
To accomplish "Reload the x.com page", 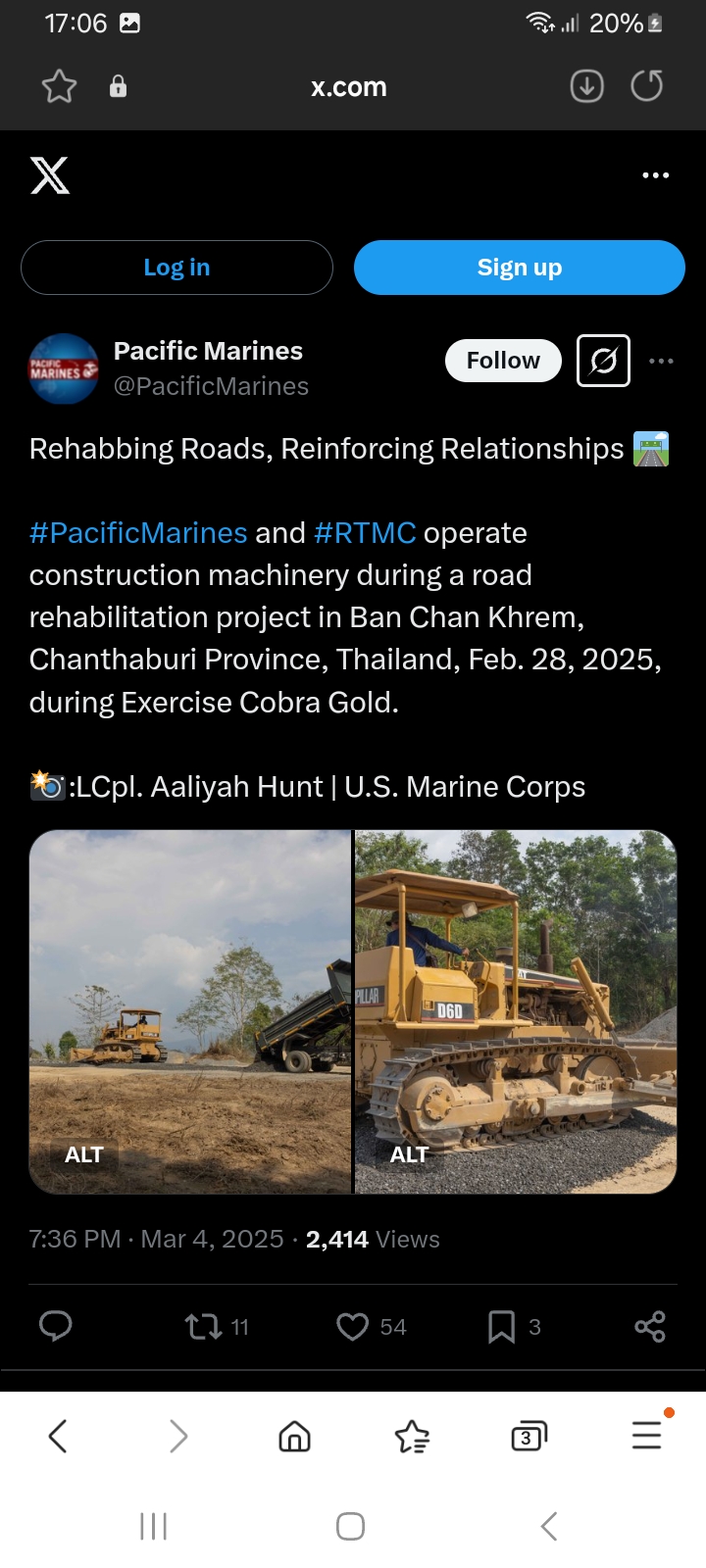I will pos(646,86).
